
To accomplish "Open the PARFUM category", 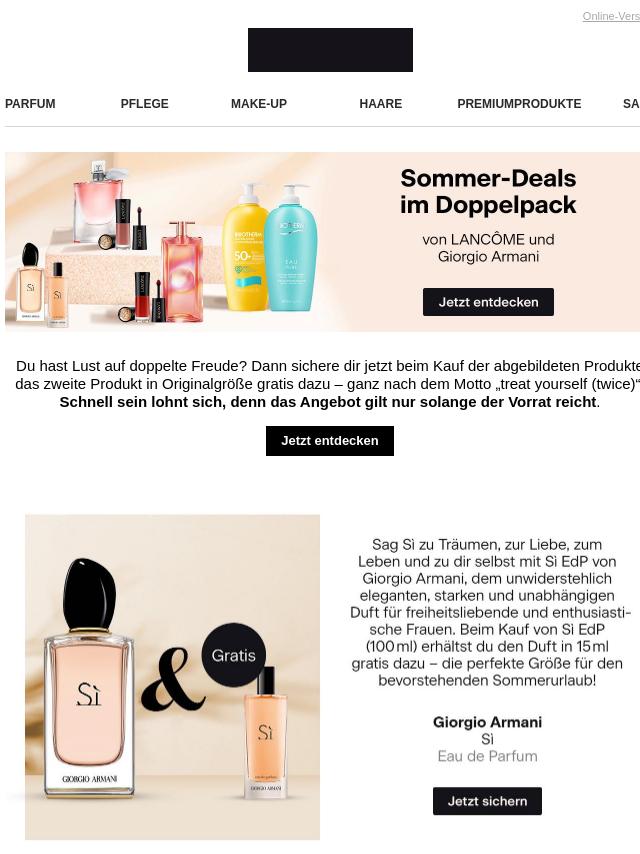I will pos(30,104).
